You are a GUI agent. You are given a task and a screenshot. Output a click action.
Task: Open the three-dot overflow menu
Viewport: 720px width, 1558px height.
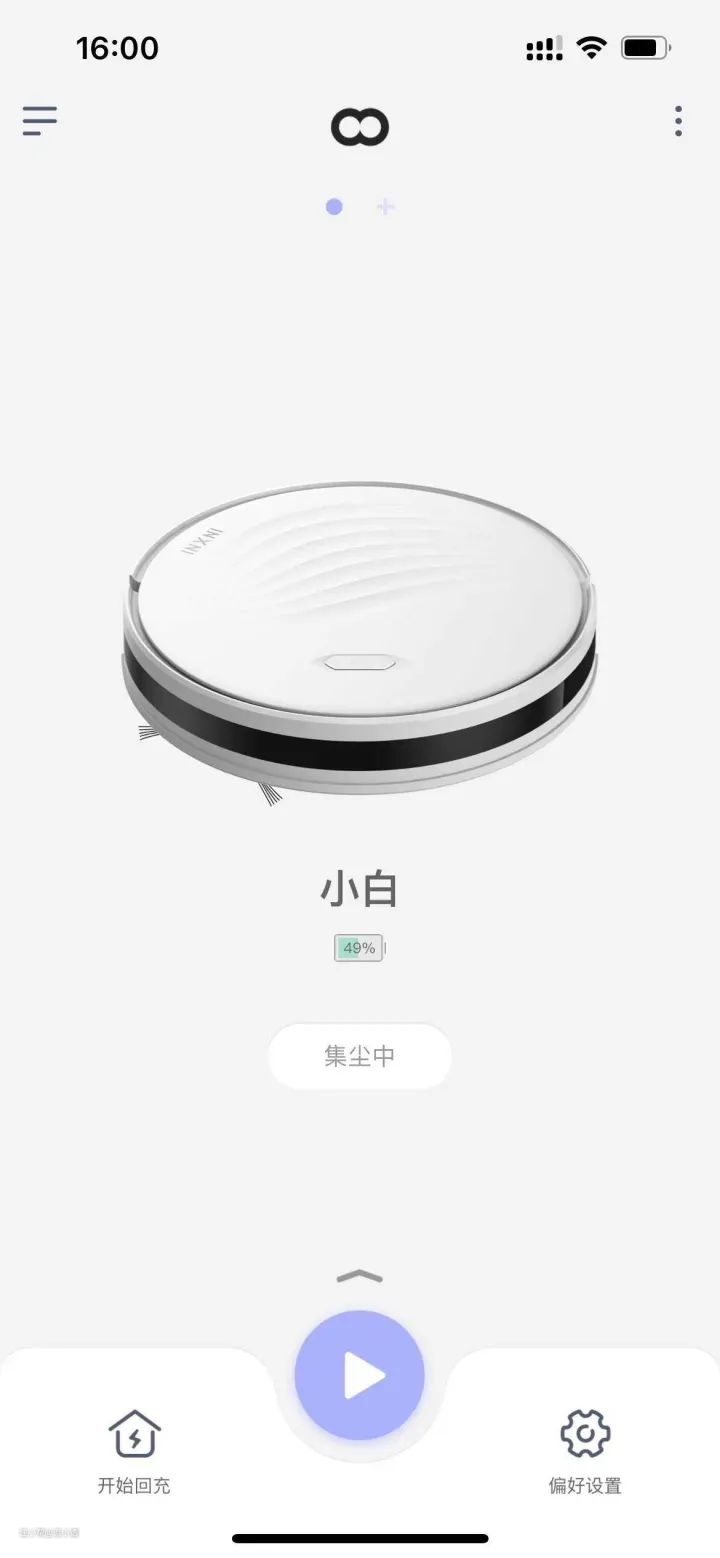678,121
